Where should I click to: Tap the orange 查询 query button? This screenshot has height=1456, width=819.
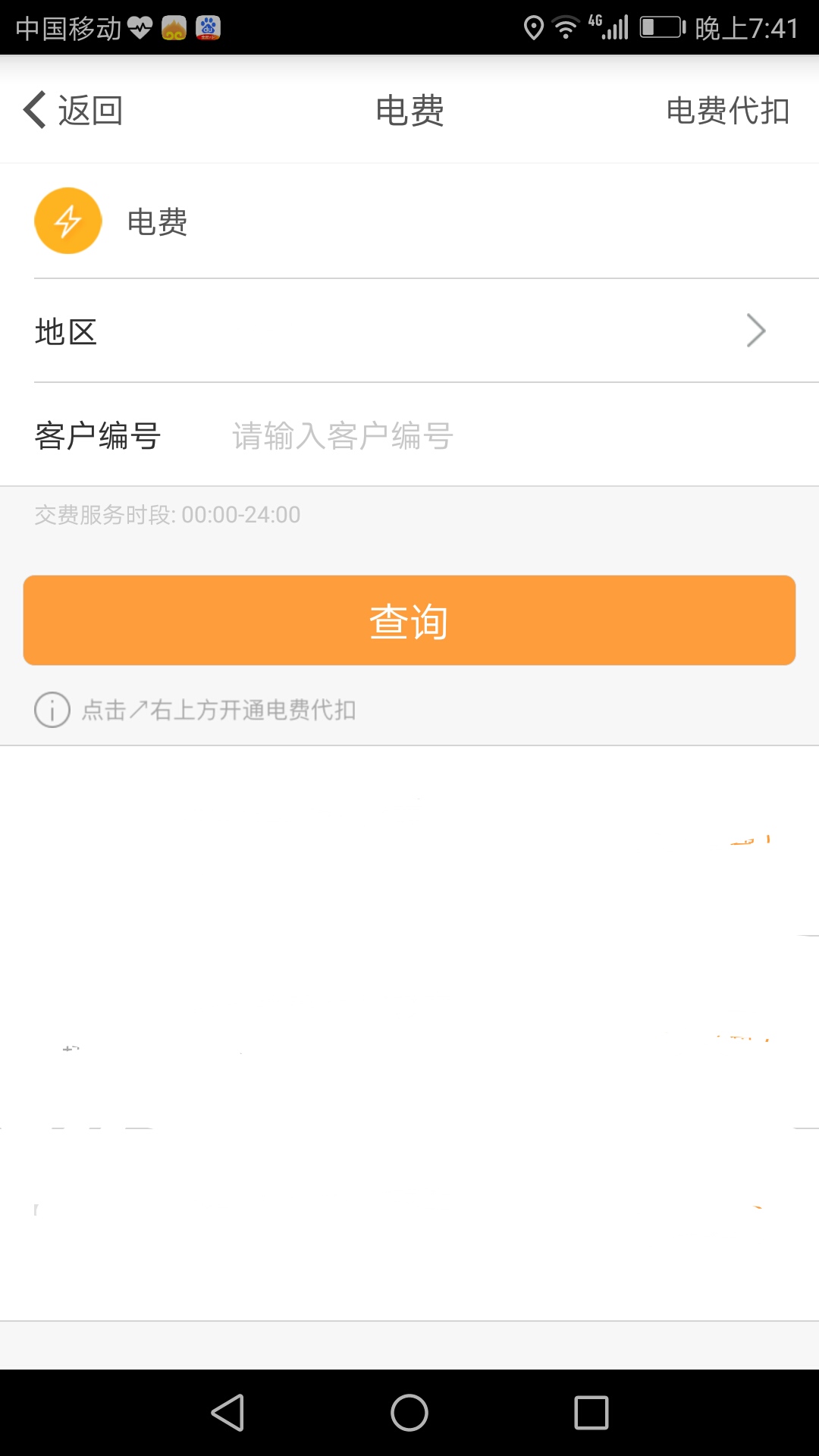pyautogui.click(x=409, y=620)
